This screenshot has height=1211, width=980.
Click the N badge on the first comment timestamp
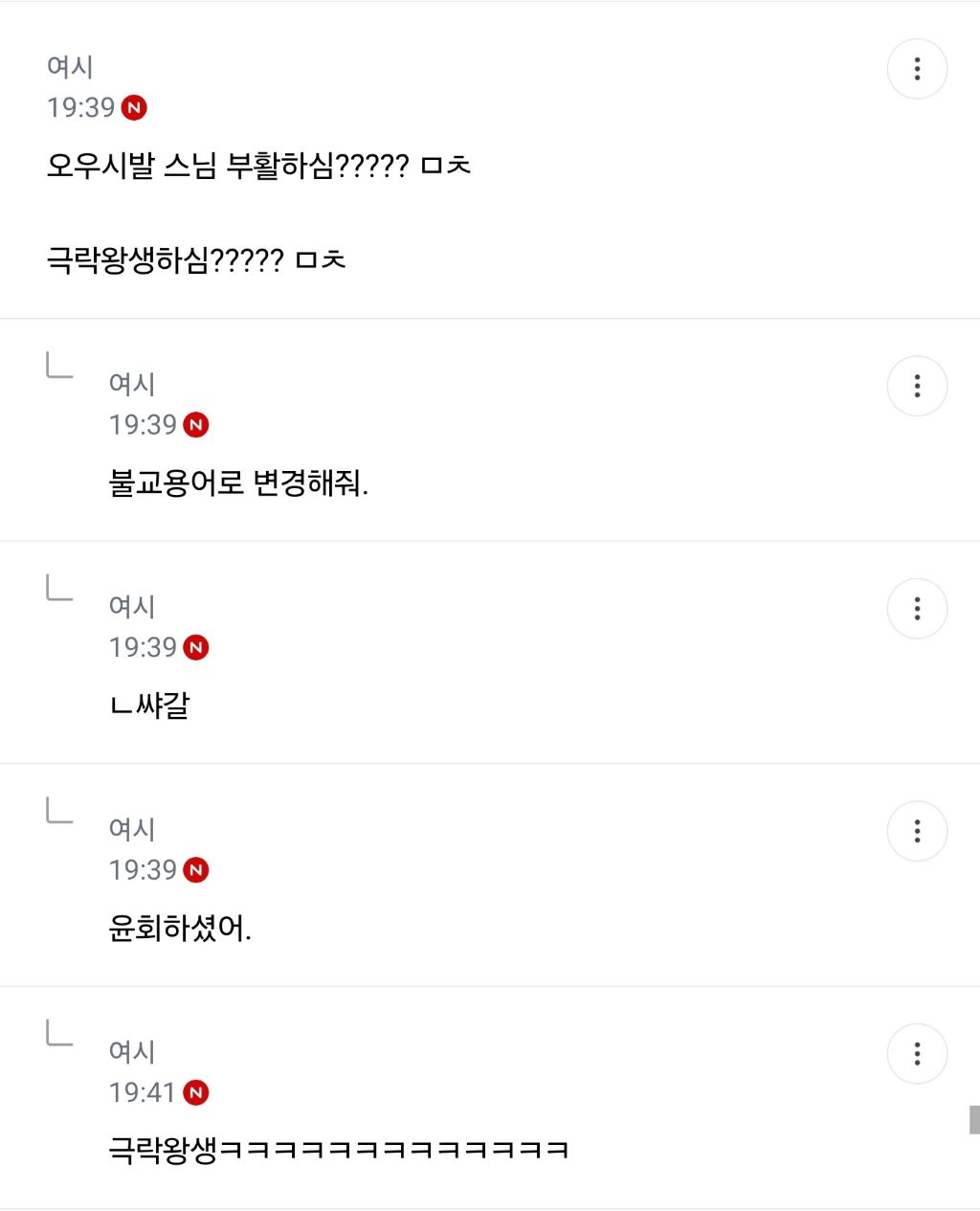pyautogui.click(x=134, y=108)
